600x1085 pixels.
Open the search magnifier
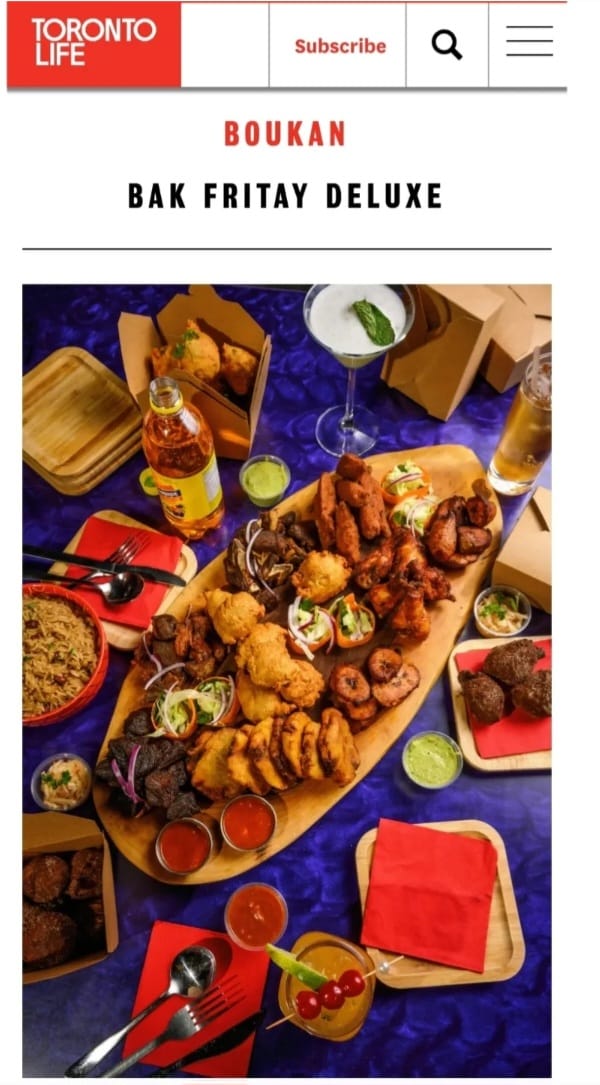pos(447,45)
